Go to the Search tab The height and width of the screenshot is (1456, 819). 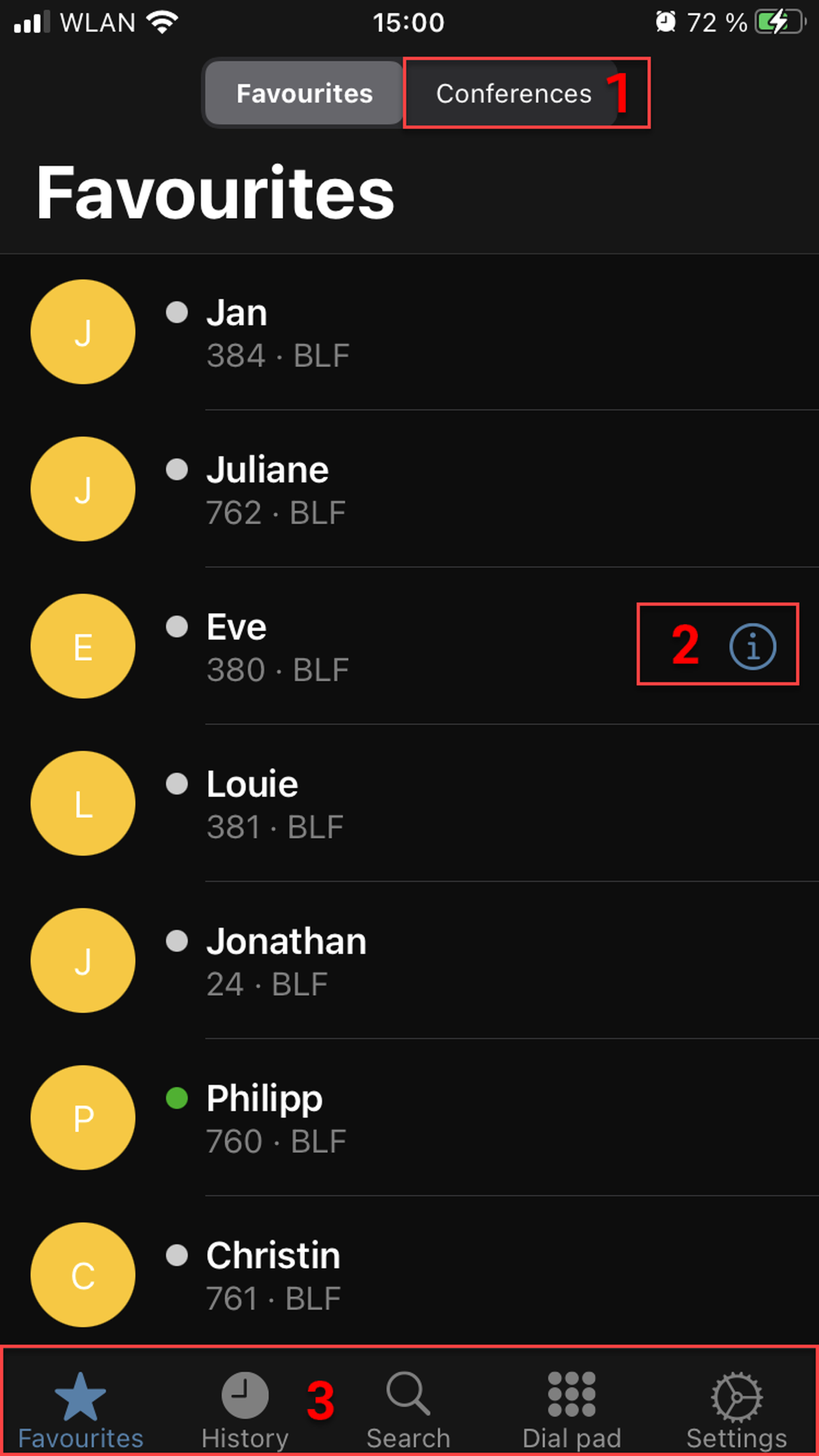(x=408, y=1407)
